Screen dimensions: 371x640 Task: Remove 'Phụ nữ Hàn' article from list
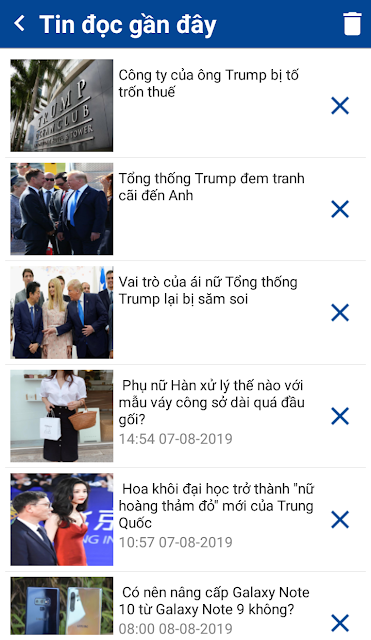pyautogui.click(x=340, y=416)
